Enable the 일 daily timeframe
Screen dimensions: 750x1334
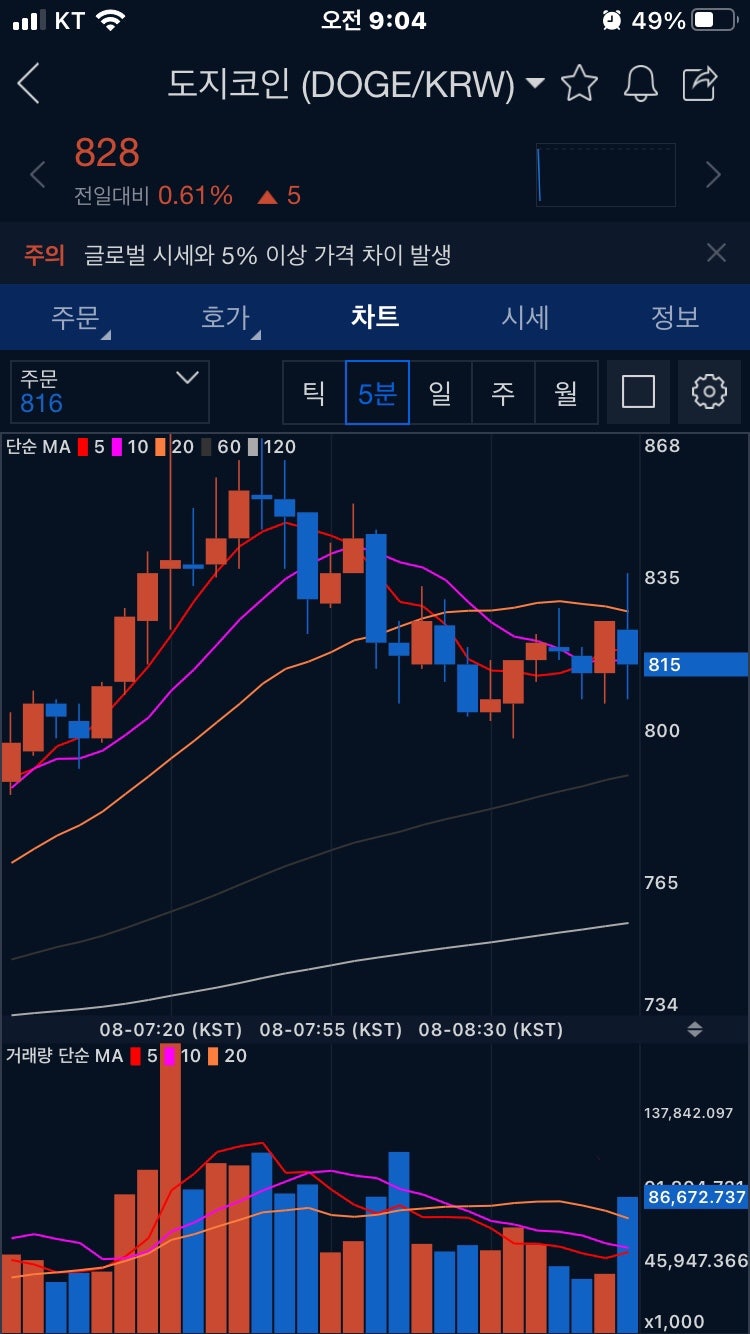[x=441, y=392]
